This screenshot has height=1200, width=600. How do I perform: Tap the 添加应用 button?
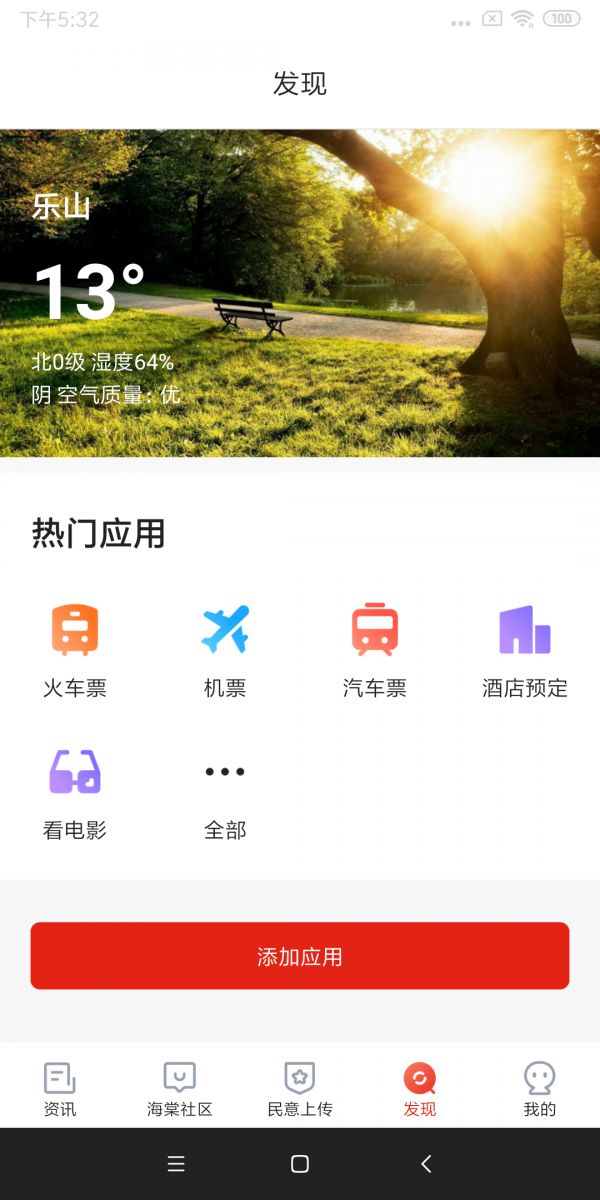pyautogui.click(x=300, y=956)
